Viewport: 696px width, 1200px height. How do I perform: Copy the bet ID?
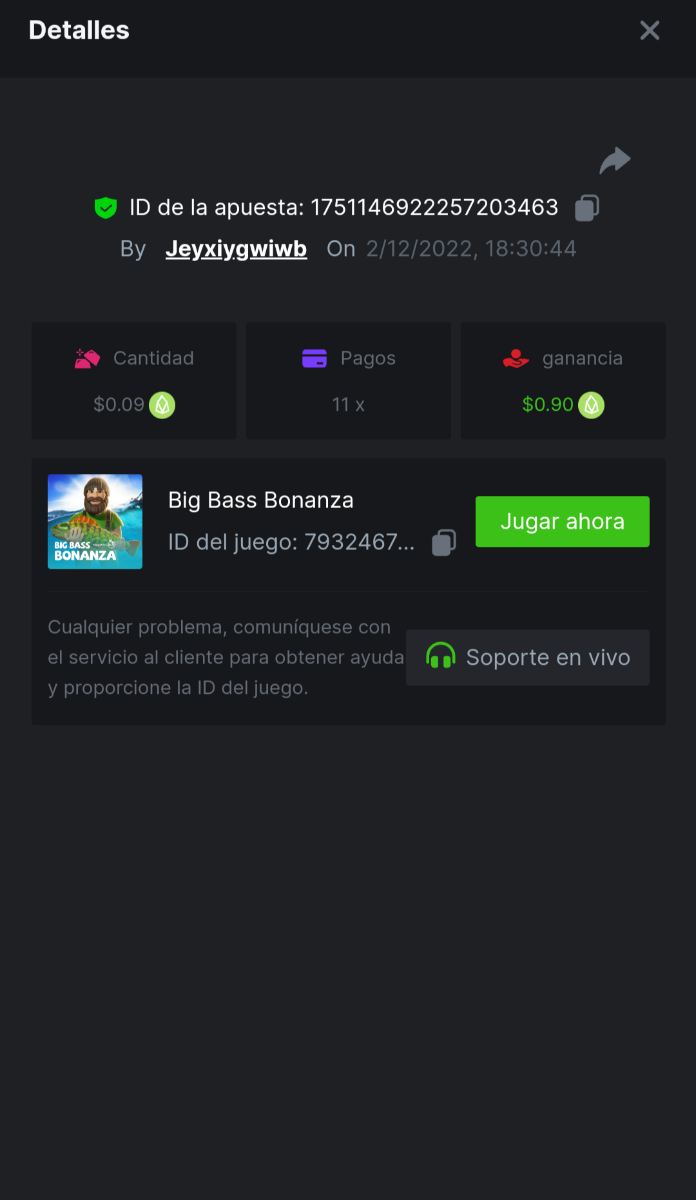coord(587,208)
